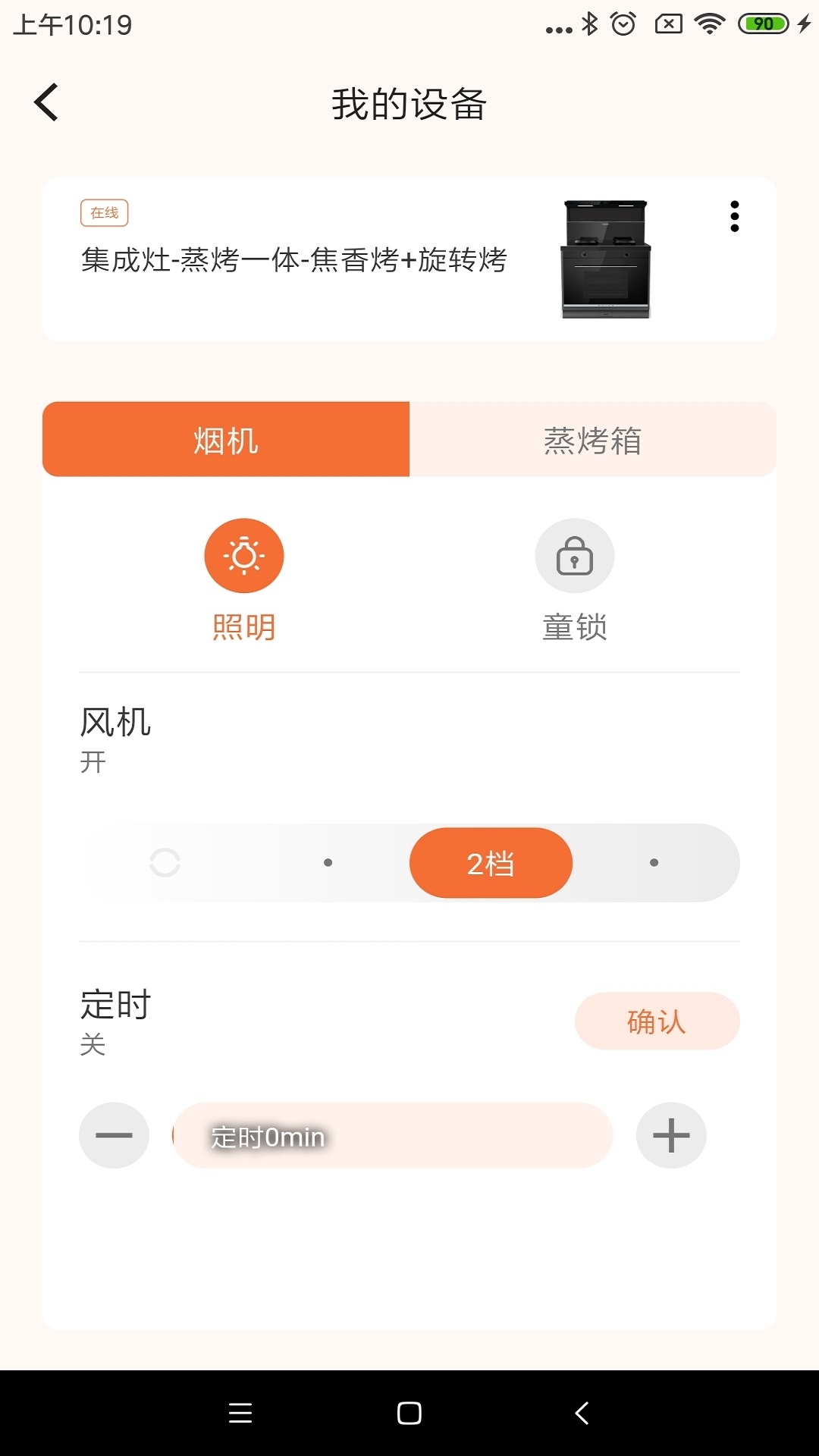The height and width of the screenshot is (1456, 819).
Task: Switch to the 蒸烤箱 tab
Action: 592,438
